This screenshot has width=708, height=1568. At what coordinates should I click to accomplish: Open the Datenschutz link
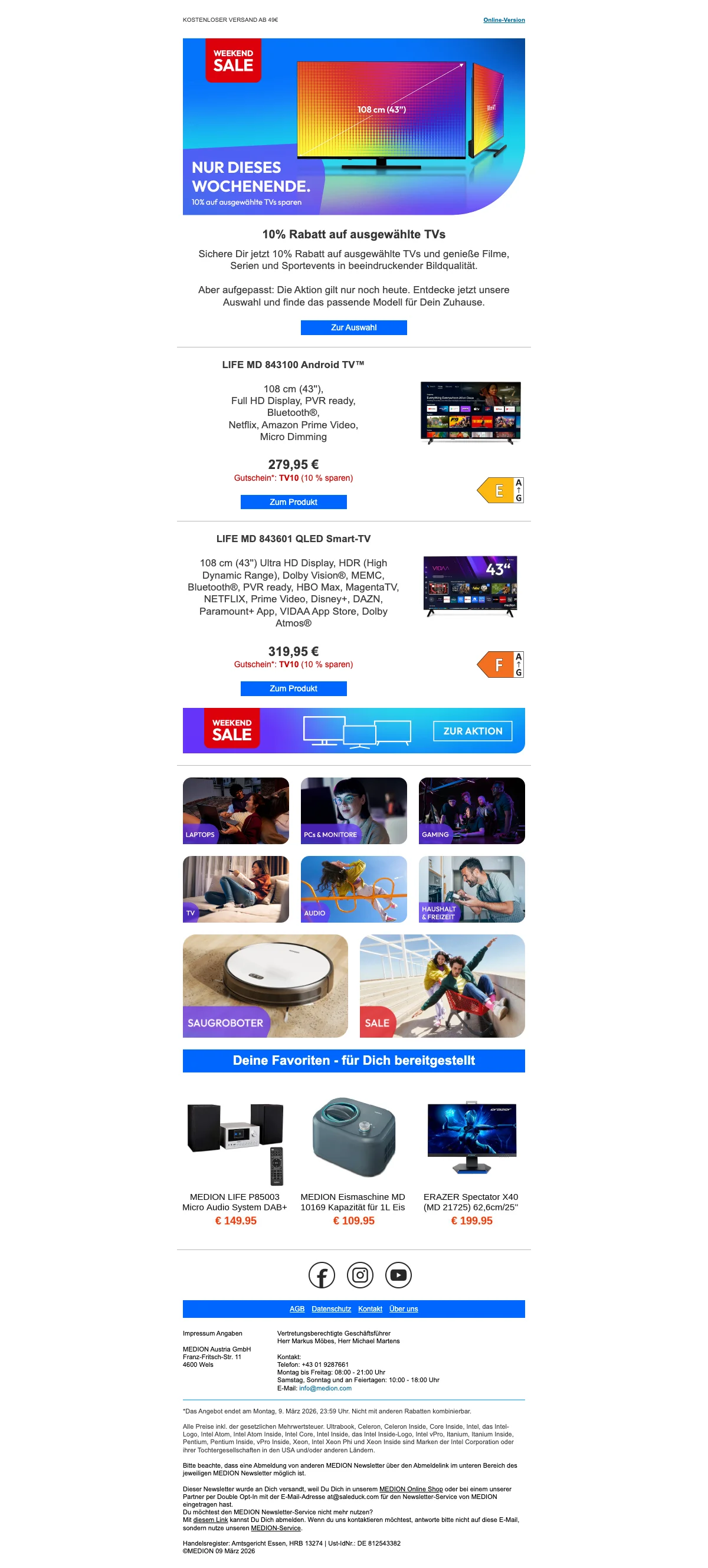[331, 1308]
